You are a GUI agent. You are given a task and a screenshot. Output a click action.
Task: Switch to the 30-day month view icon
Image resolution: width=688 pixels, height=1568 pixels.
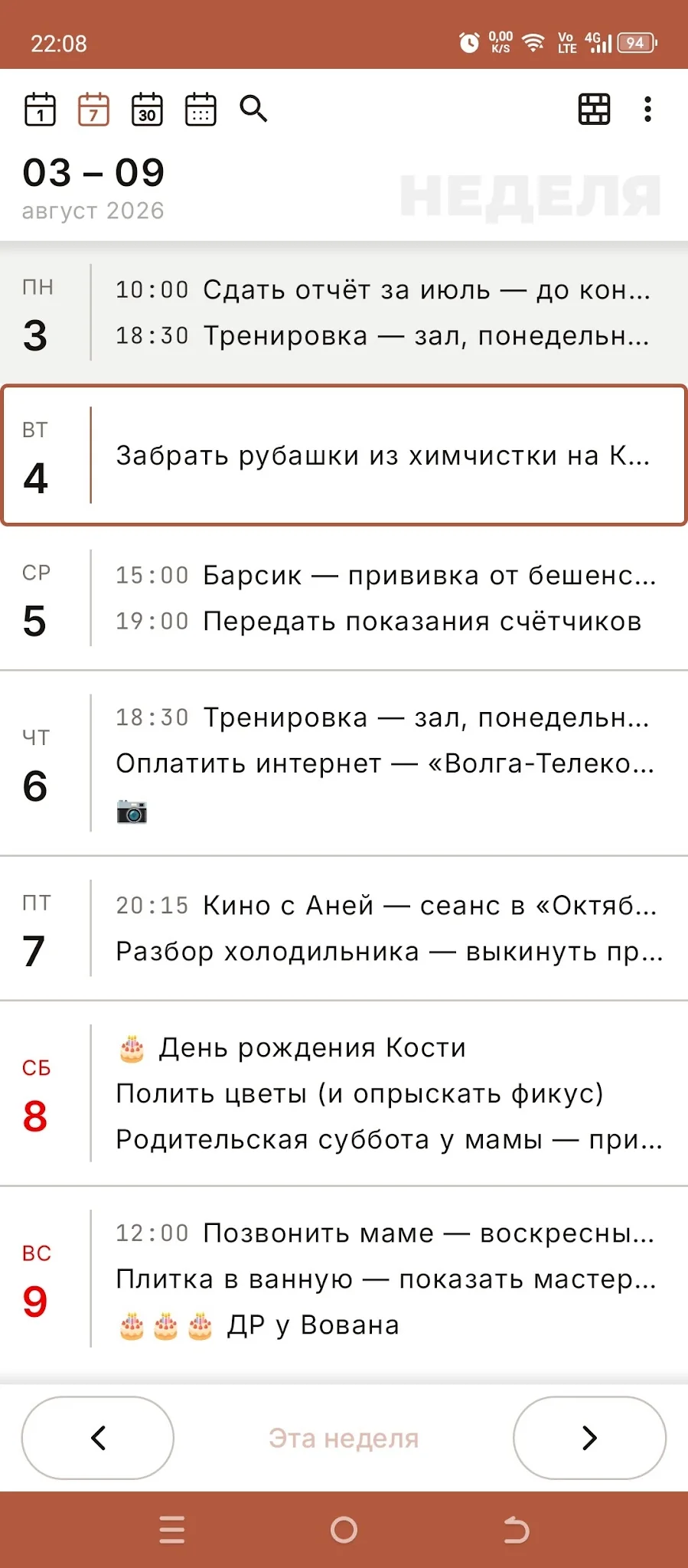[147, 109]
